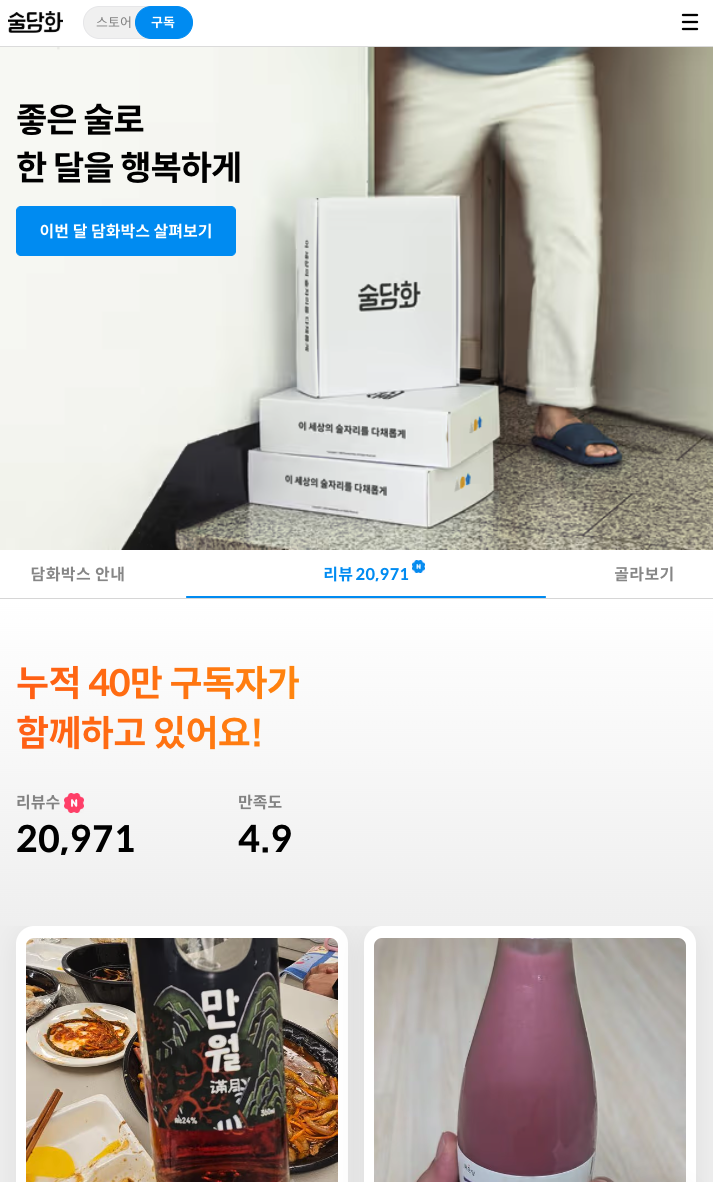713x1182 pixels.
Task: Open the hamburger menu
Action: [x=689, y=22]
